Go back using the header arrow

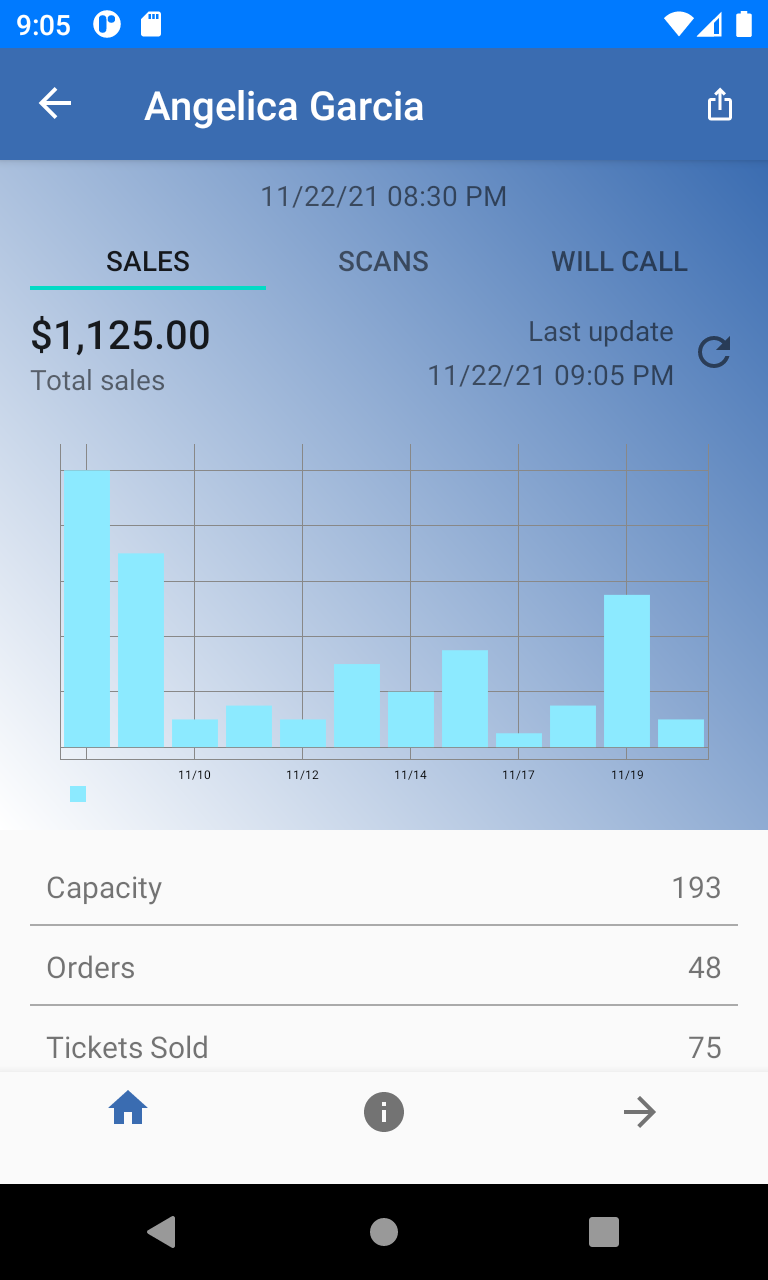[55, 104]
